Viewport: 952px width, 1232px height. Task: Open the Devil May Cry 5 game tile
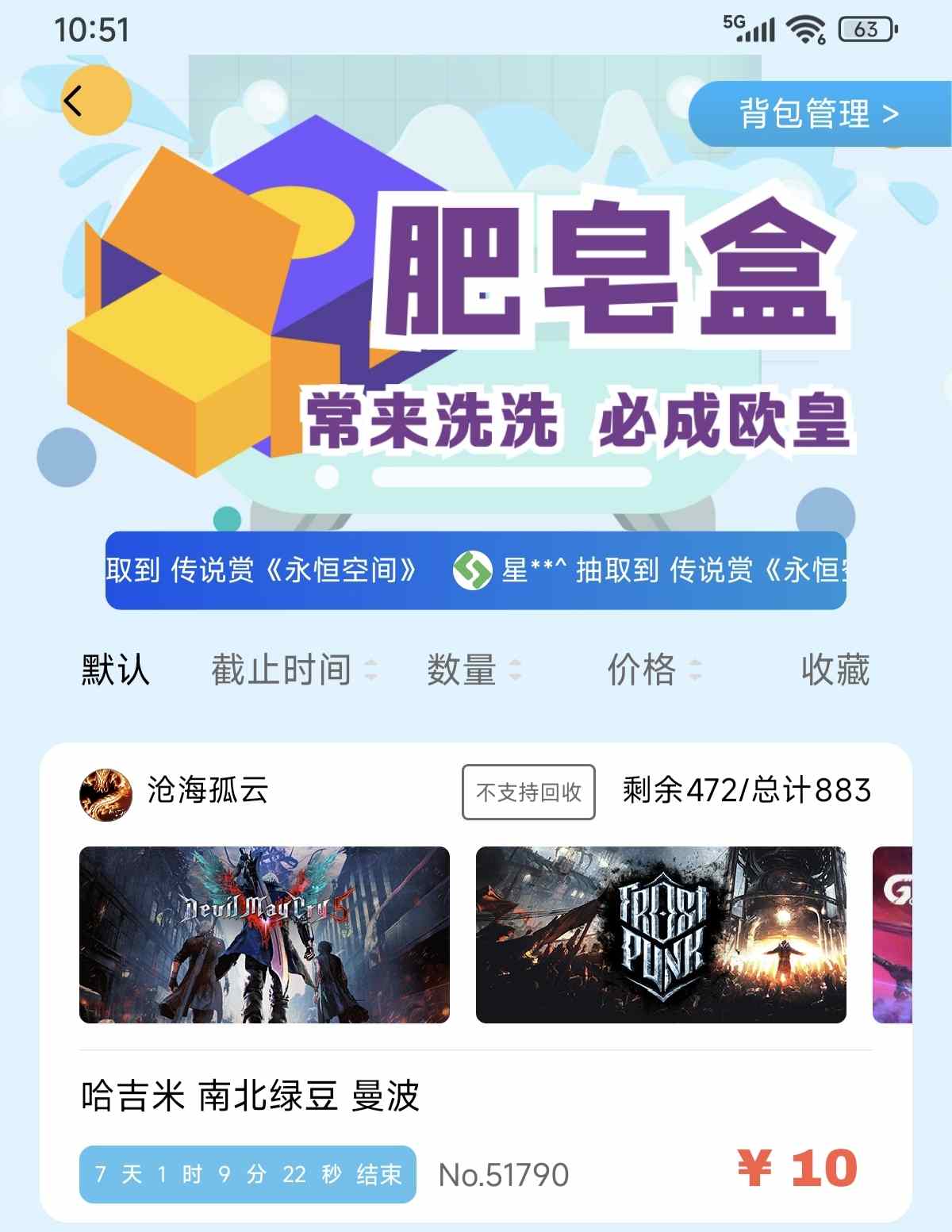(264, 935)
